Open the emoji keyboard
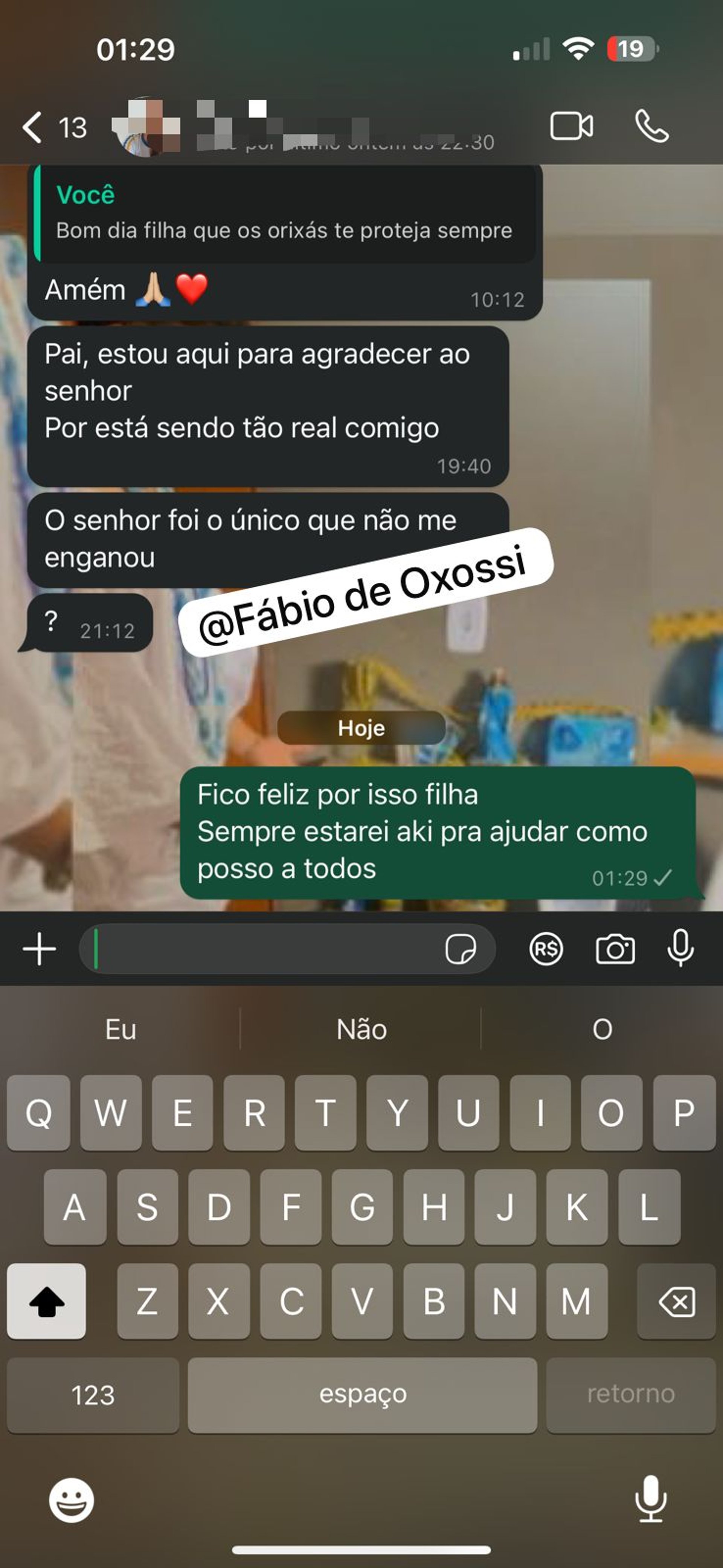This screenshot has width=723, height=1568. (x=72, y=1501)
